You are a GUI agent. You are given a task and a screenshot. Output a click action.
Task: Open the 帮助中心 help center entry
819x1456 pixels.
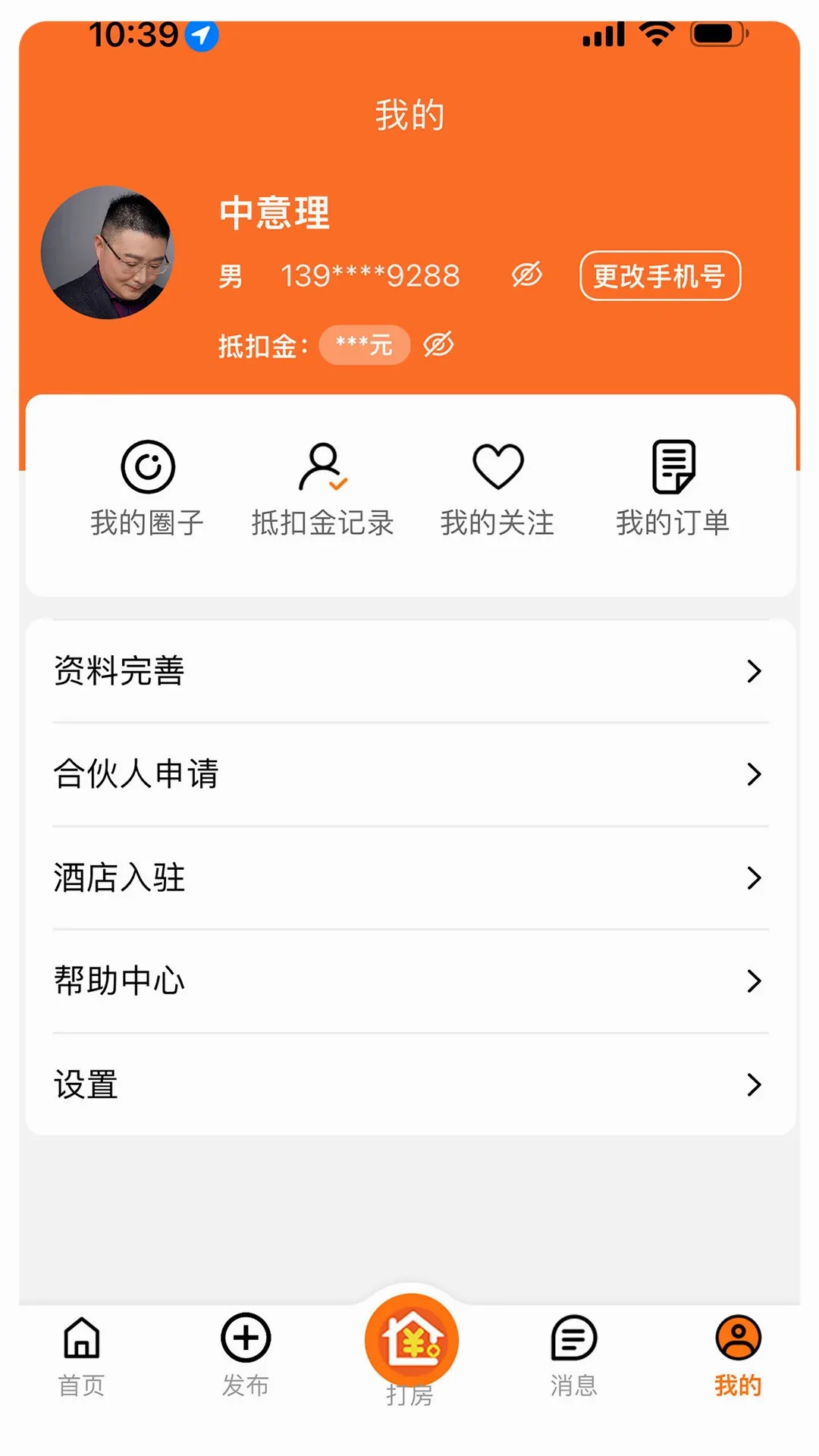pyautogui.click(x=119, y=981)
